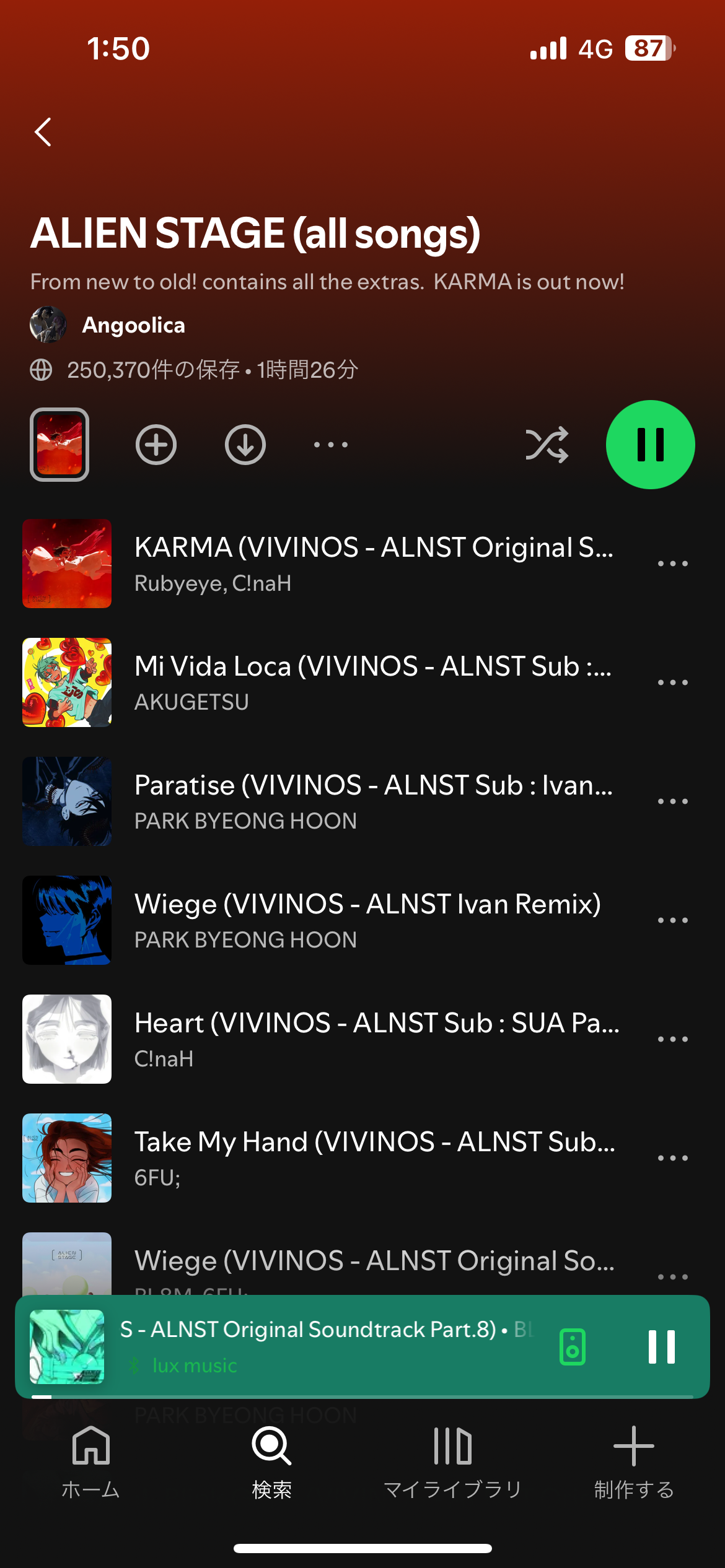Switch to the ホーム tab
Viewport: 725px width, 1568px height.
tap(91, 1463)
